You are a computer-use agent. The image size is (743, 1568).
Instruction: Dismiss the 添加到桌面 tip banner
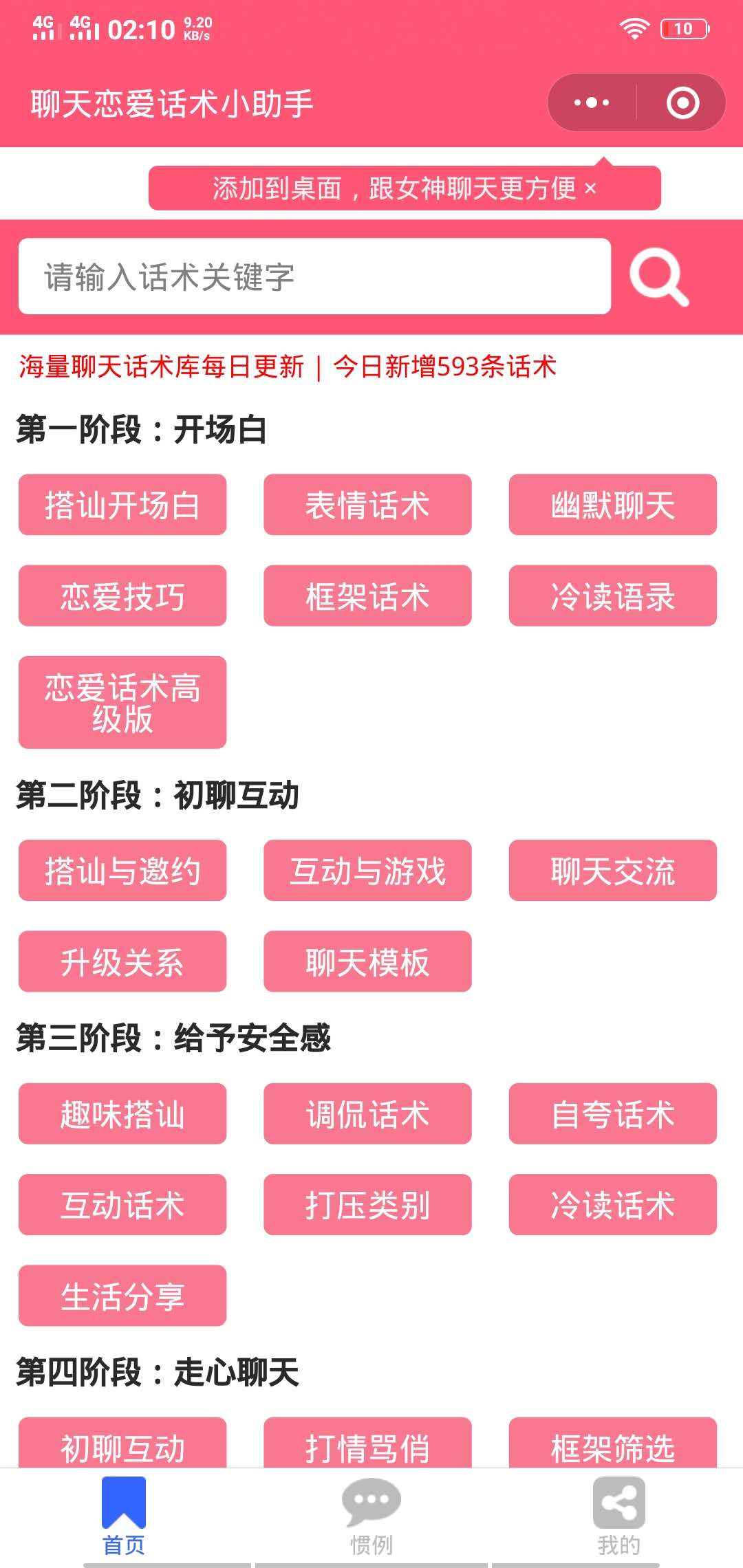pyautogui.click(x=590, y=188)
